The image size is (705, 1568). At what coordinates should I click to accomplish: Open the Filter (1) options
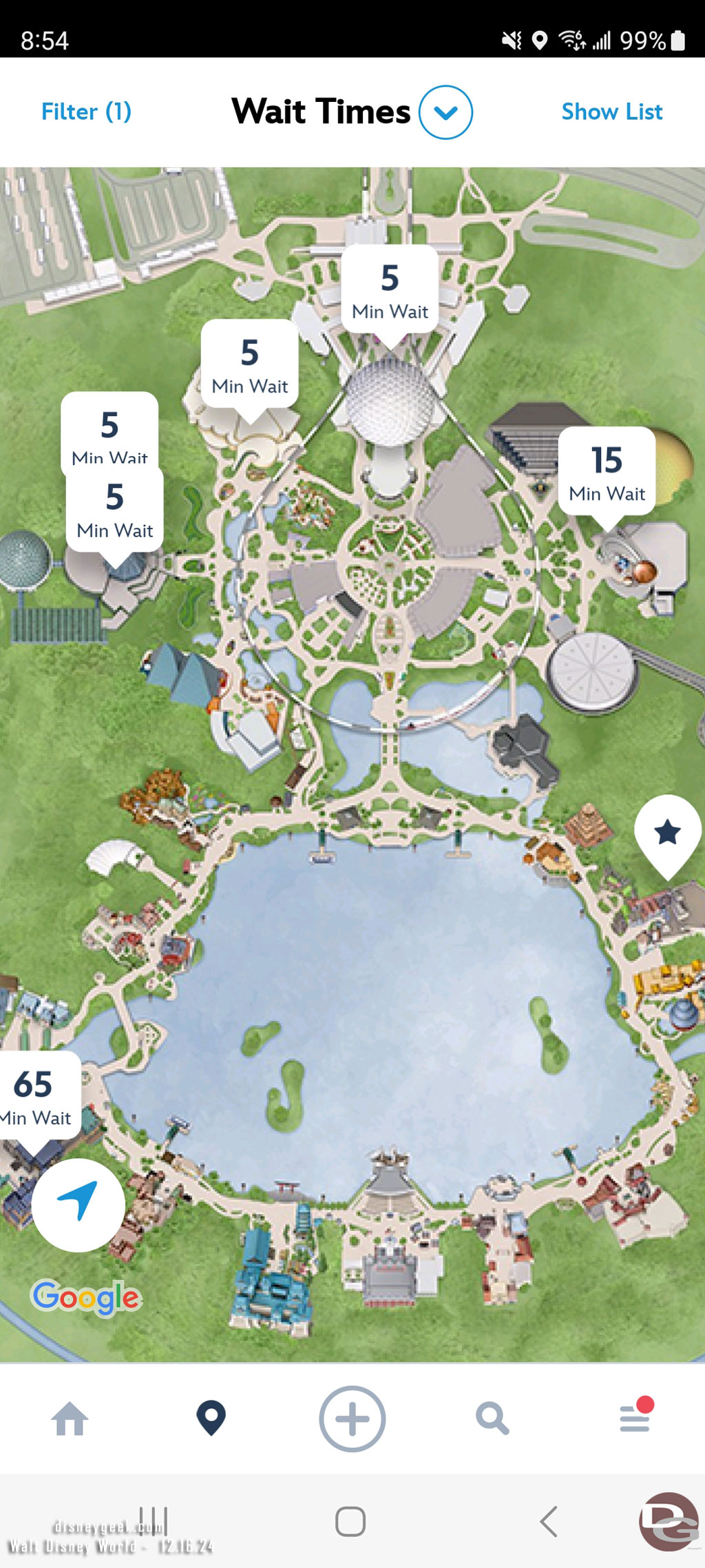point(86,112)
